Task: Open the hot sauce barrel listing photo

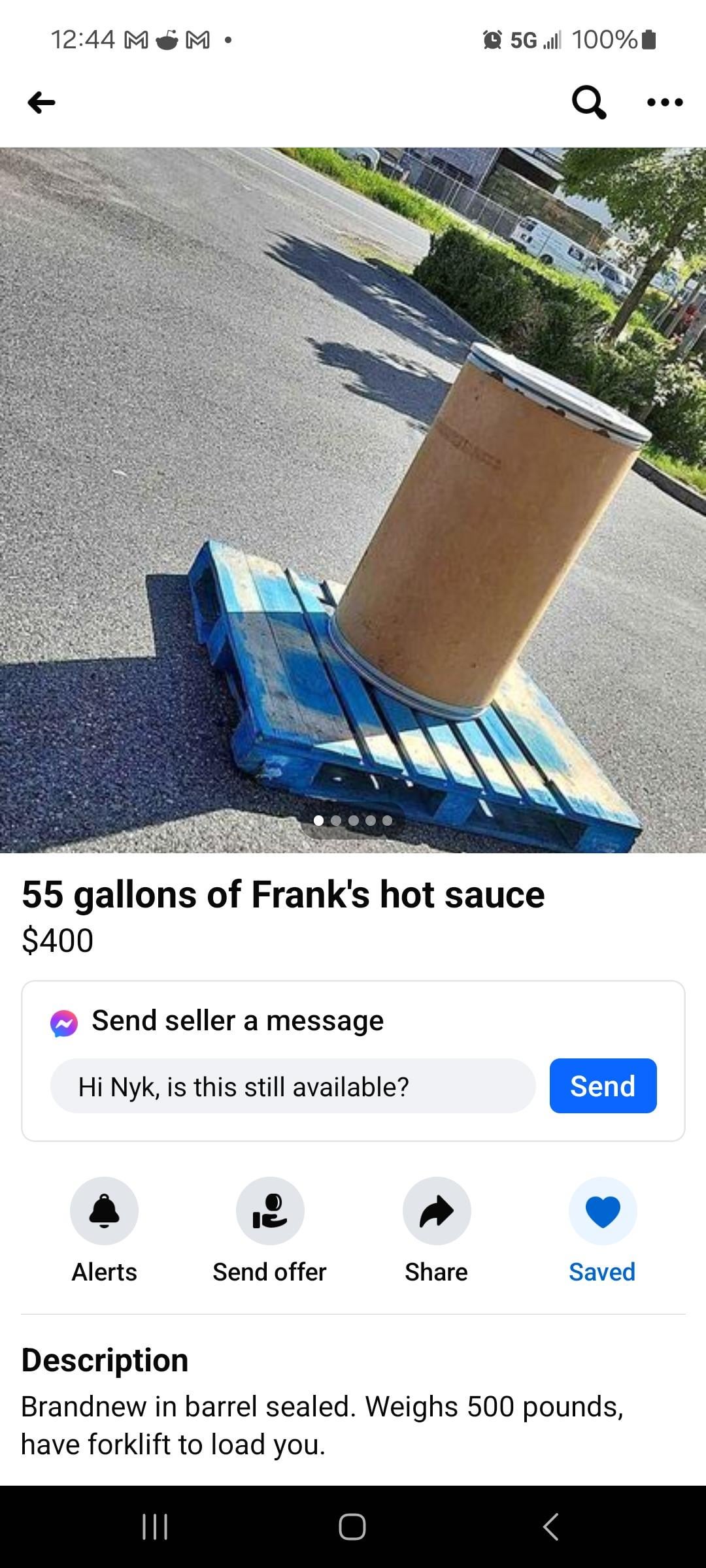Action: 353,500
